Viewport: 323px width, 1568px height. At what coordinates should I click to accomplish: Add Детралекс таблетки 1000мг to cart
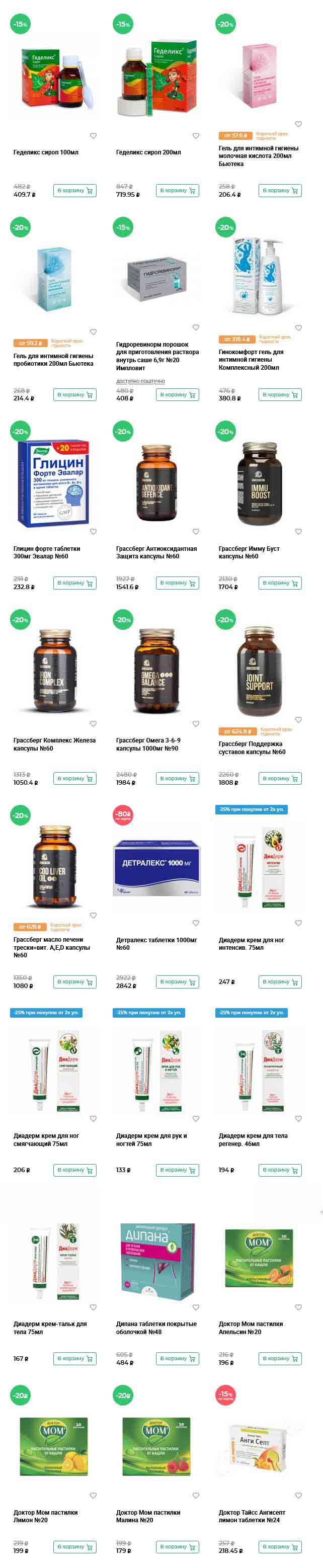(x=177, y=981)
